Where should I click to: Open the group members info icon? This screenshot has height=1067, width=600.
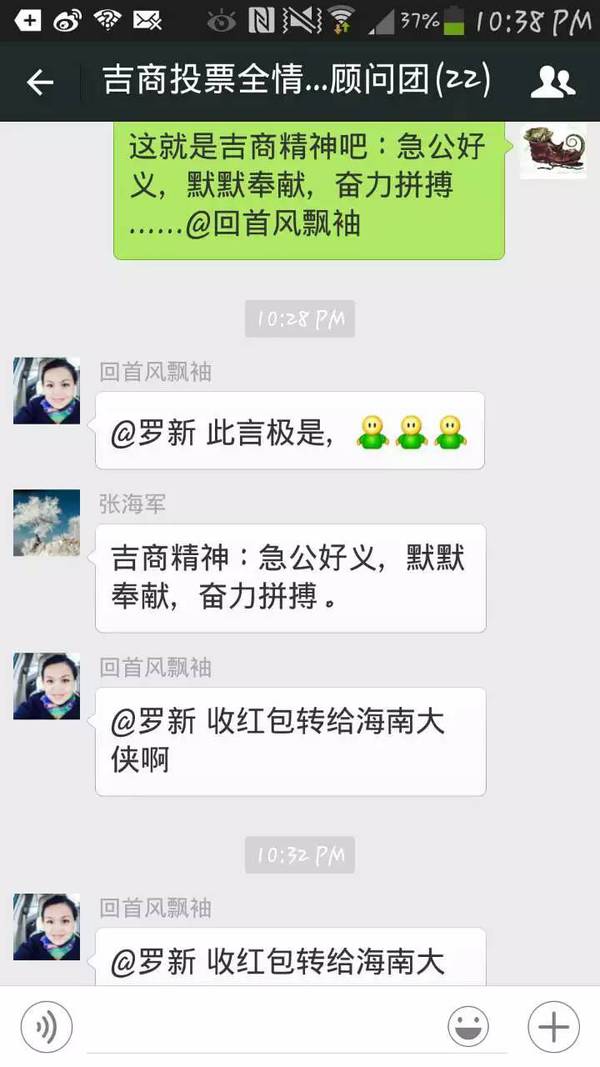[552, 82]
